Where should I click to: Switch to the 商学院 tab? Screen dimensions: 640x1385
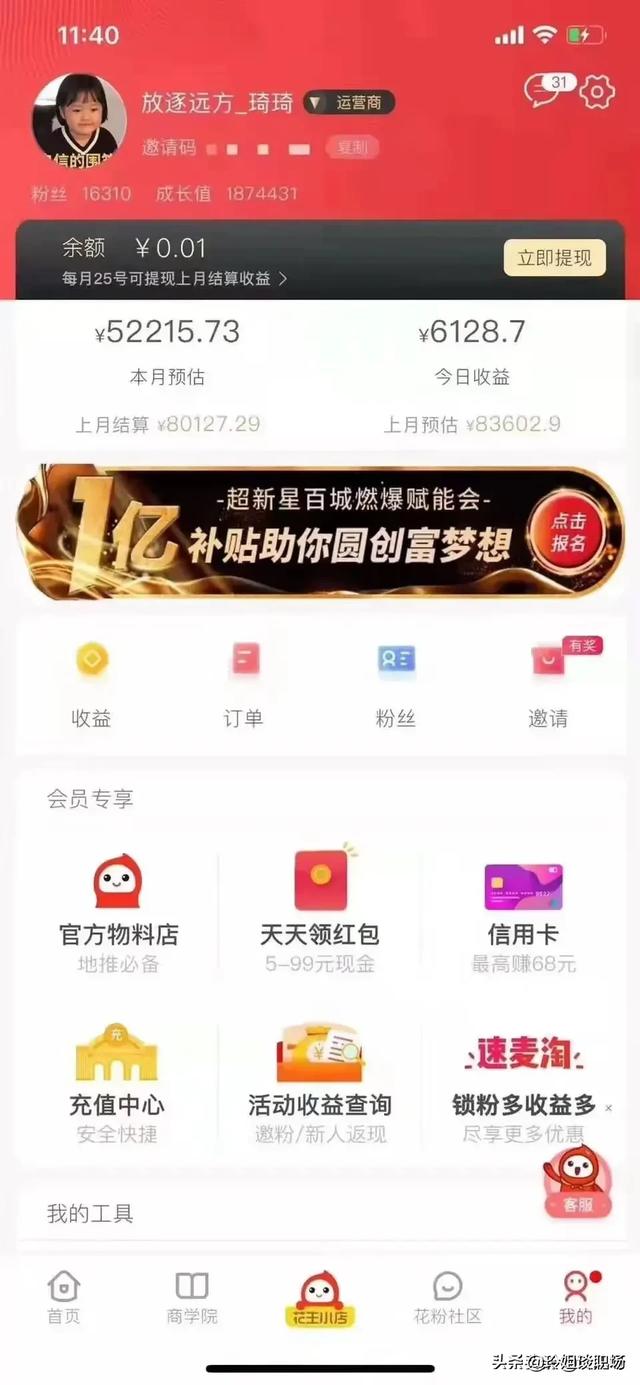click(192, 1298)
